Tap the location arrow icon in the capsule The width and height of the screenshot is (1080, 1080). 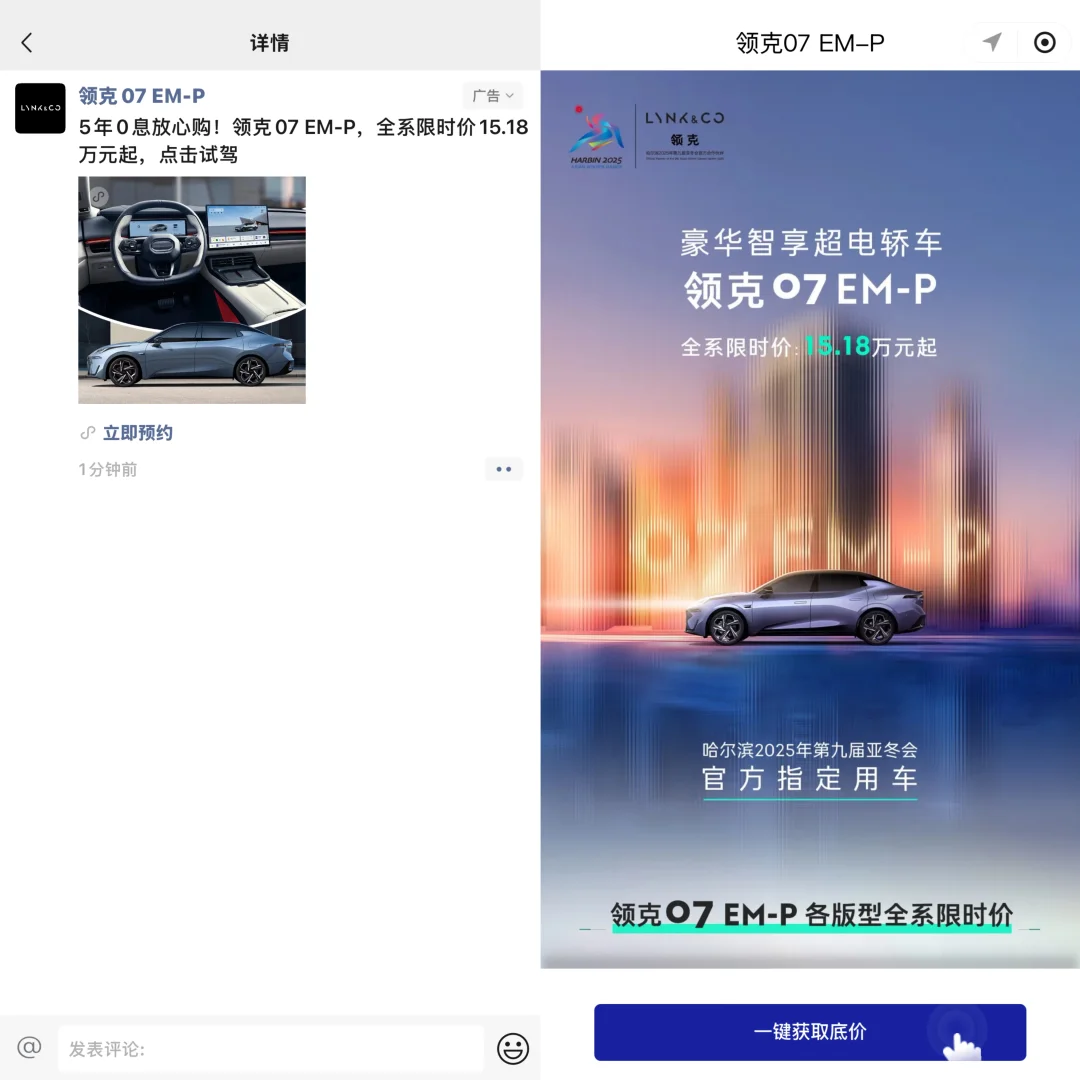[x=991, y=42]
